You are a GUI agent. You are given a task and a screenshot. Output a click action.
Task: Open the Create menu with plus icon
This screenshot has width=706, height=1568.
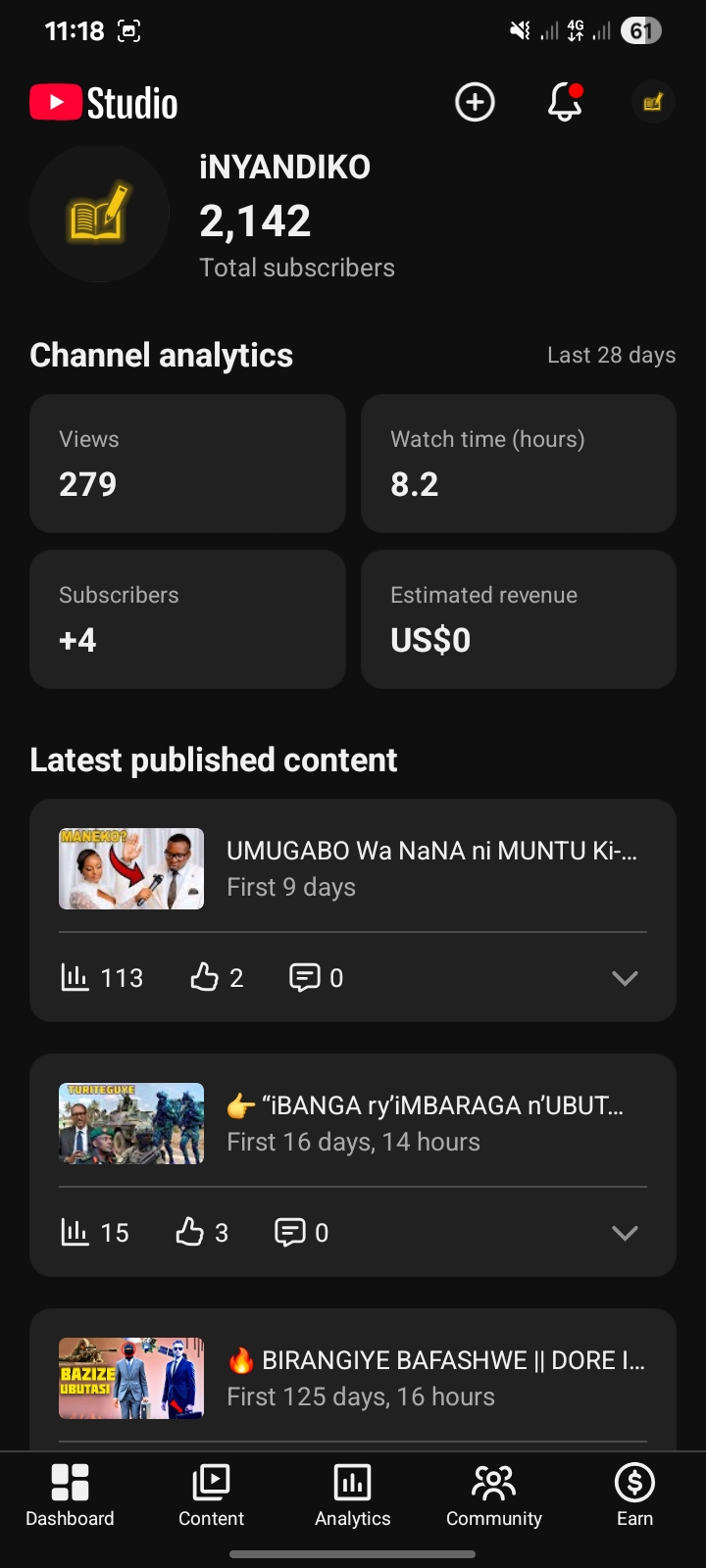[x=475, y=102]
